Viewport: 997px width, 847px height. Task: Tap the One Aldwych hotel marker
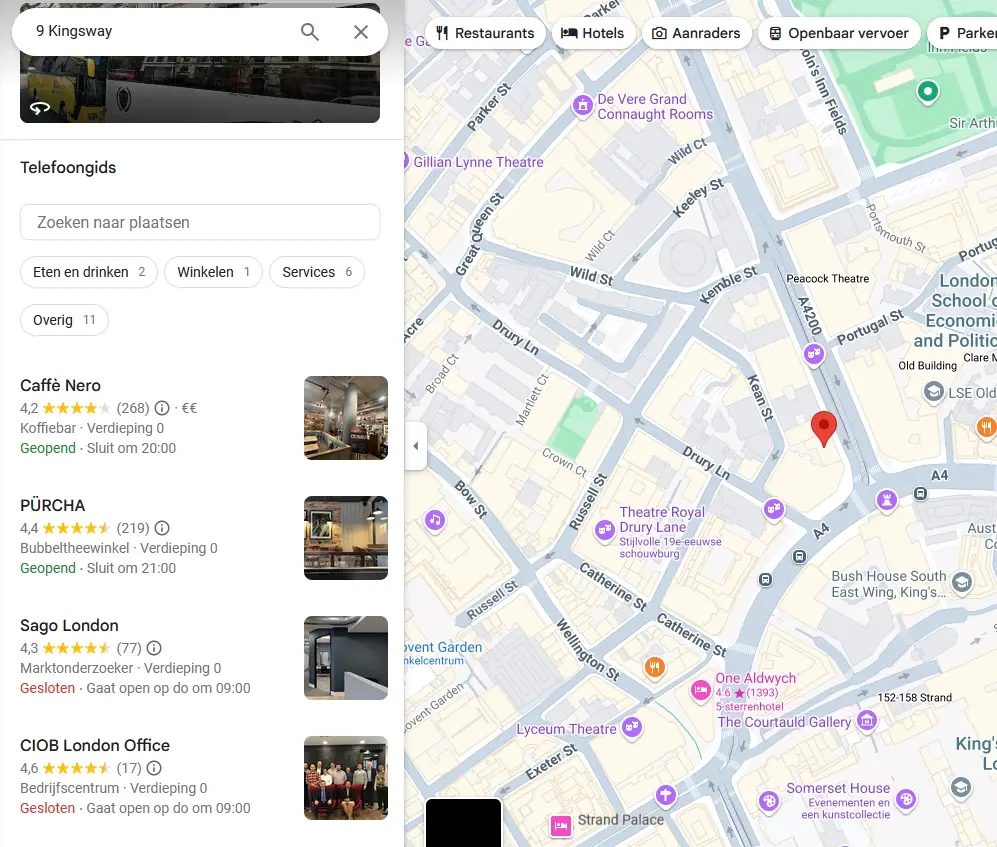tap(701, 690)
